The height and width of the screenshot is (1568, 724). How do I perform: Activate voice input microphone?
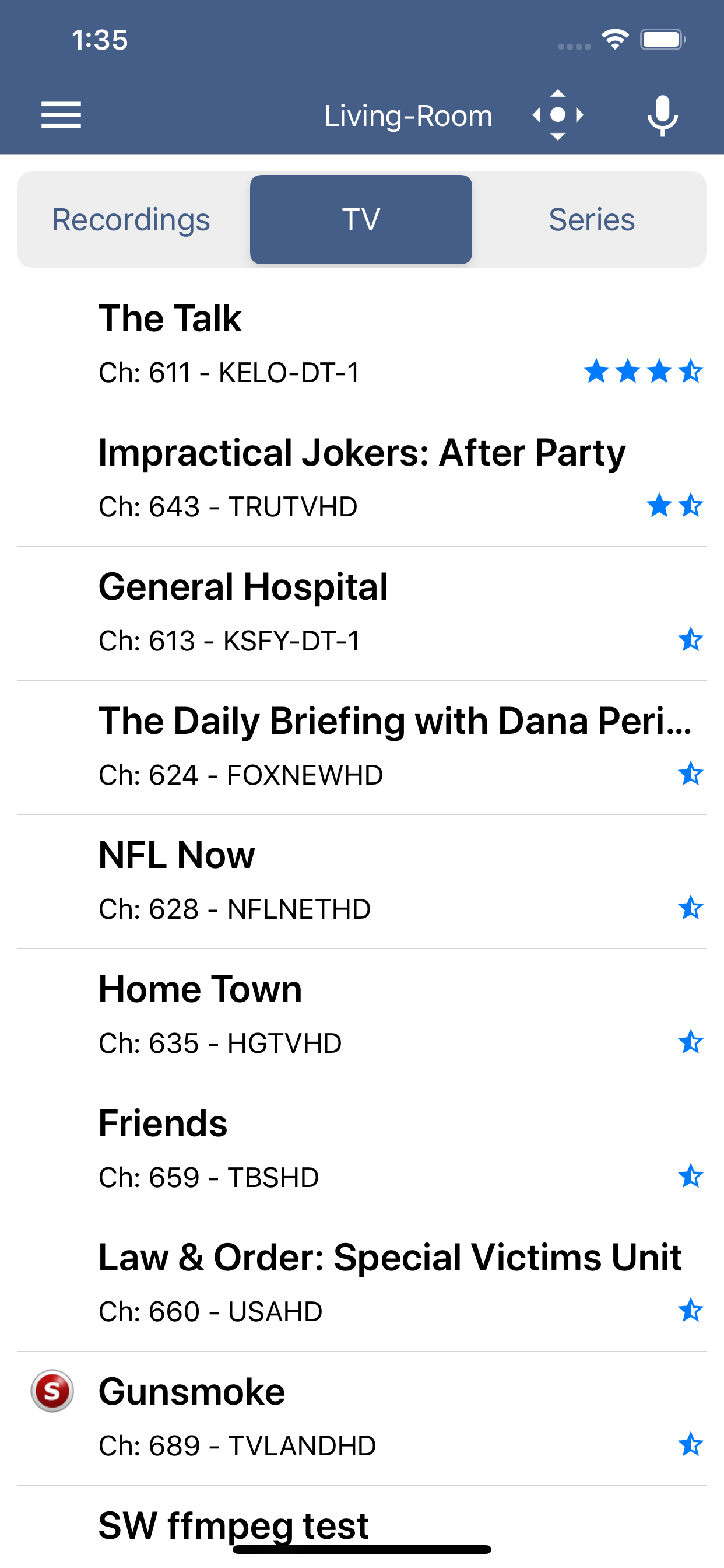point(663,115)
